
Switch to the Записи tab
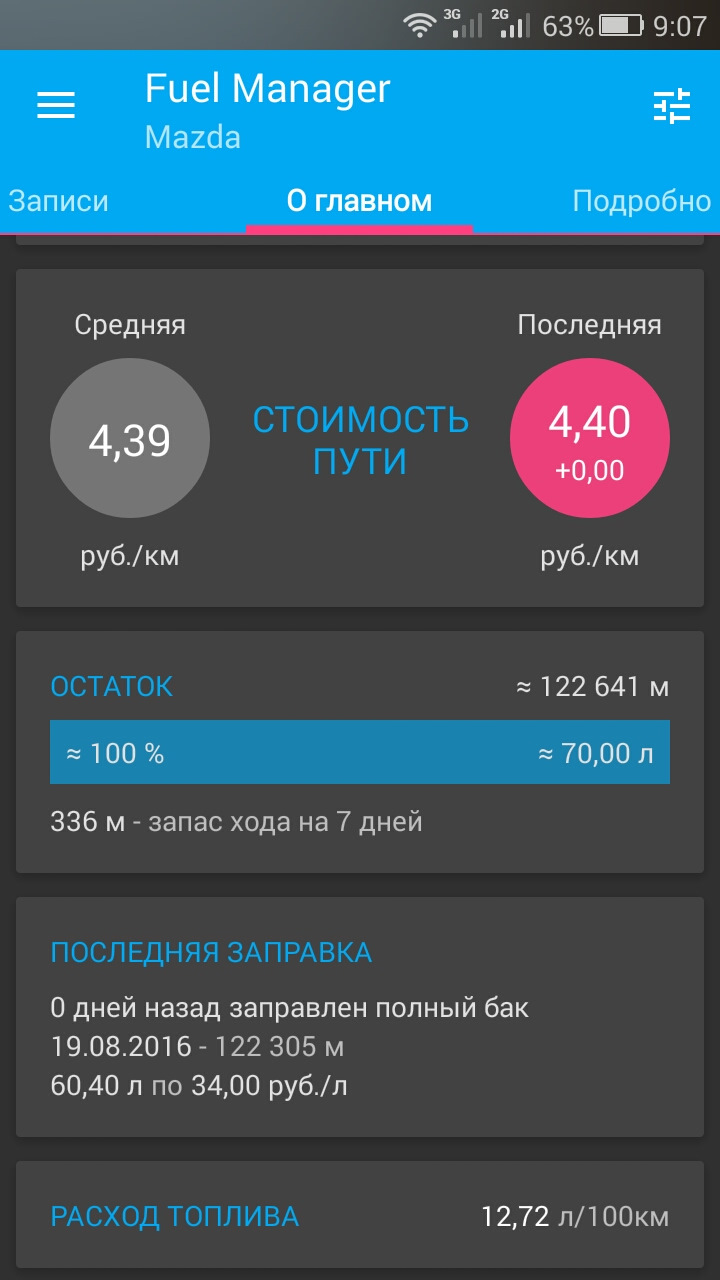(58, 201)
